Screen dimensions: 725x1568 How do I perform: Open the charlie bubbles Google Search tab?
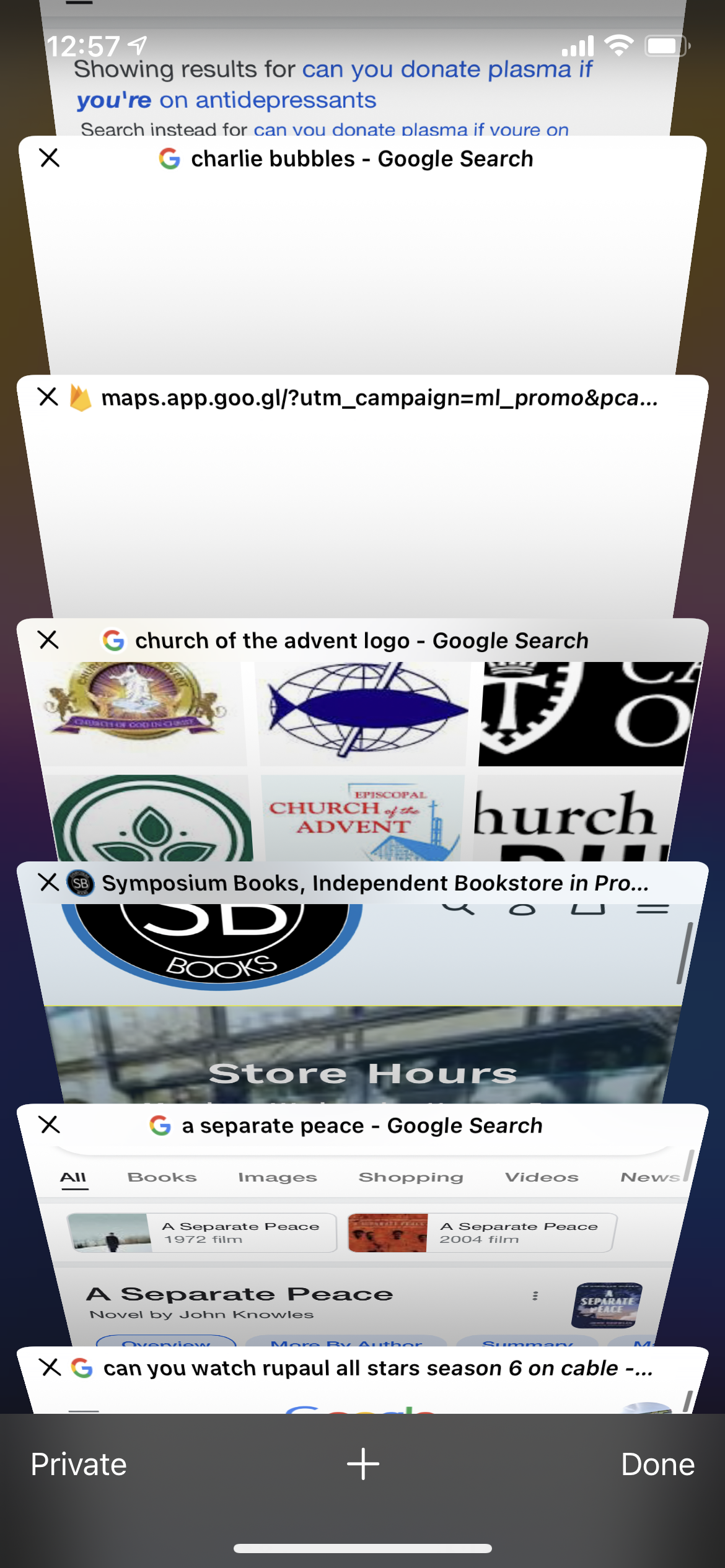362,260
